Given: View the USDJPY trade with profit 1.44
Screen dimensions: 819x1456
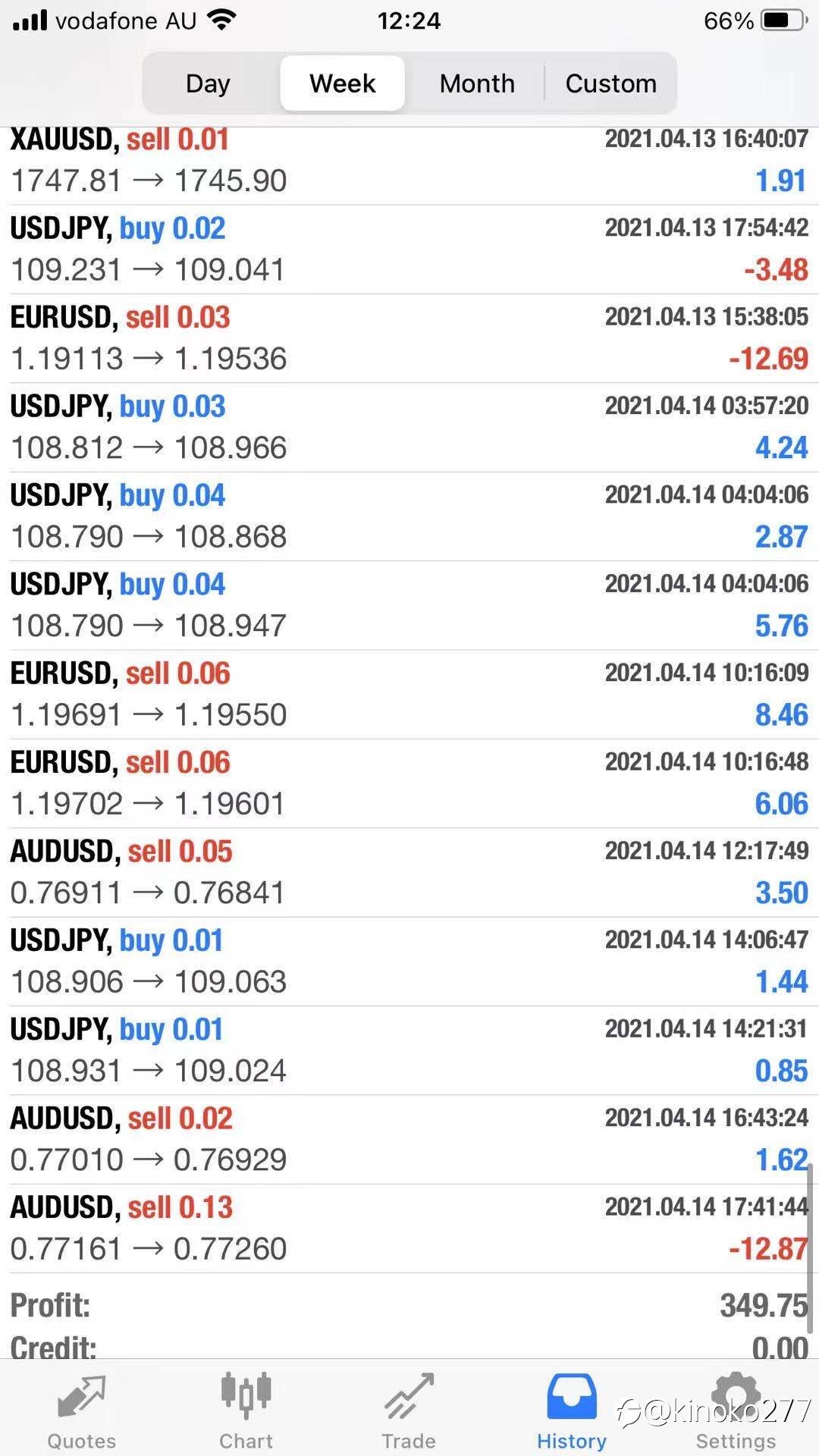Looking at the screenshot, I should coord(409,961).
